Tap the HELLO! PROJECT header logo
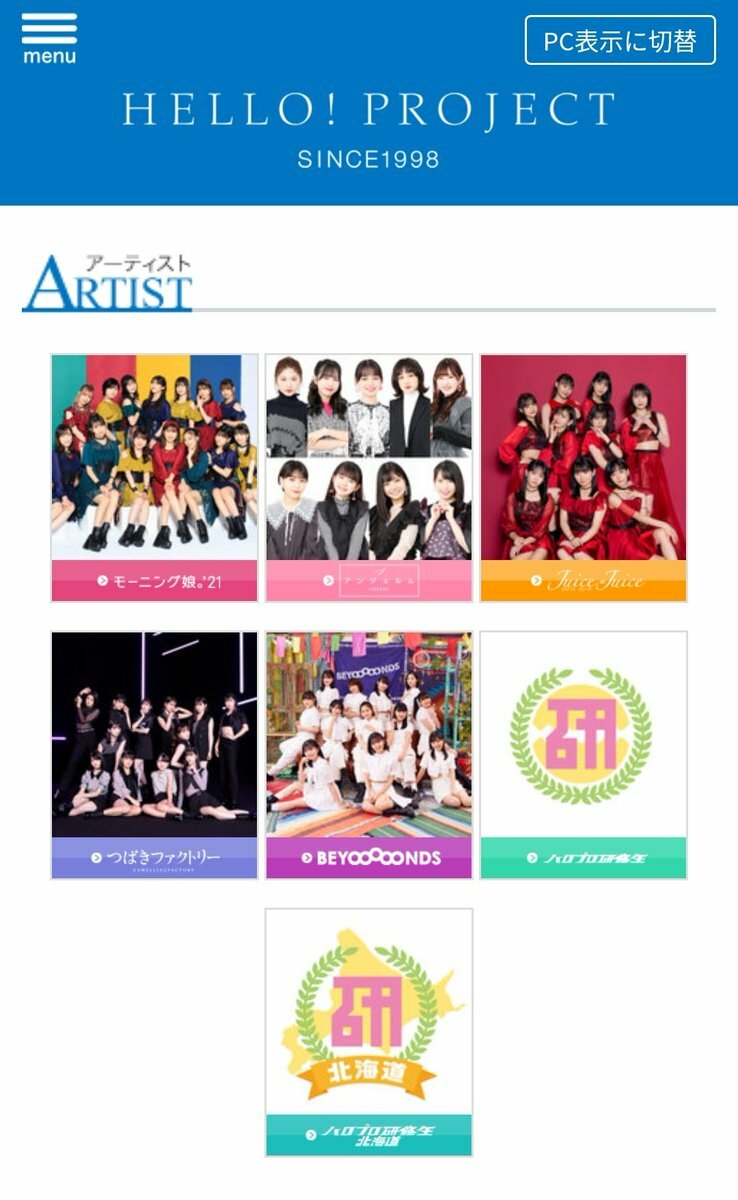This screenshot has height=1200, width=738. click(x=368, y=110)
